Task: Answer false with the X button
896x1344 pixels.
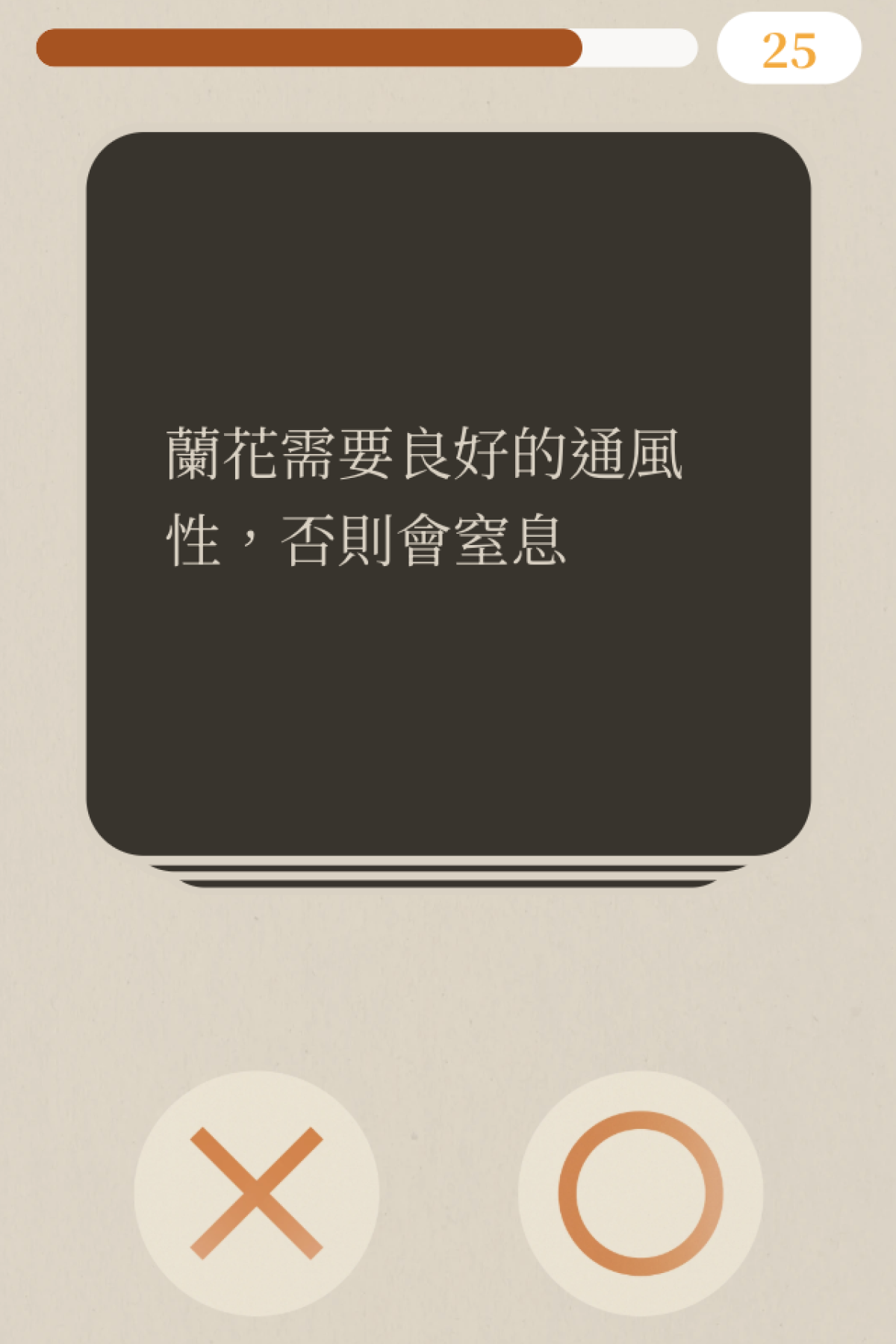Action: click(256, 1192)
